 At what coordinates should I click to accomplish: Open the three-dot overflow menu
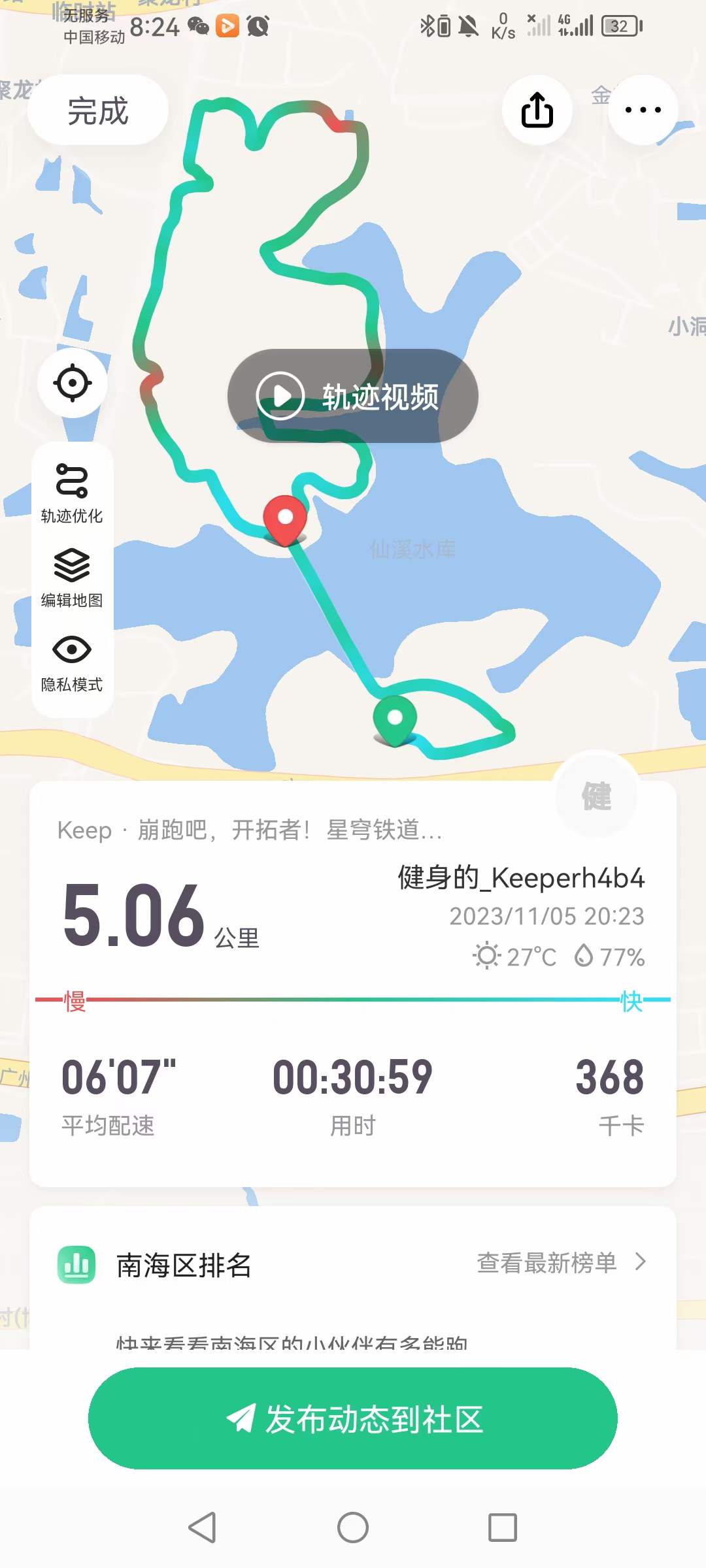click(x=643, y=110)
